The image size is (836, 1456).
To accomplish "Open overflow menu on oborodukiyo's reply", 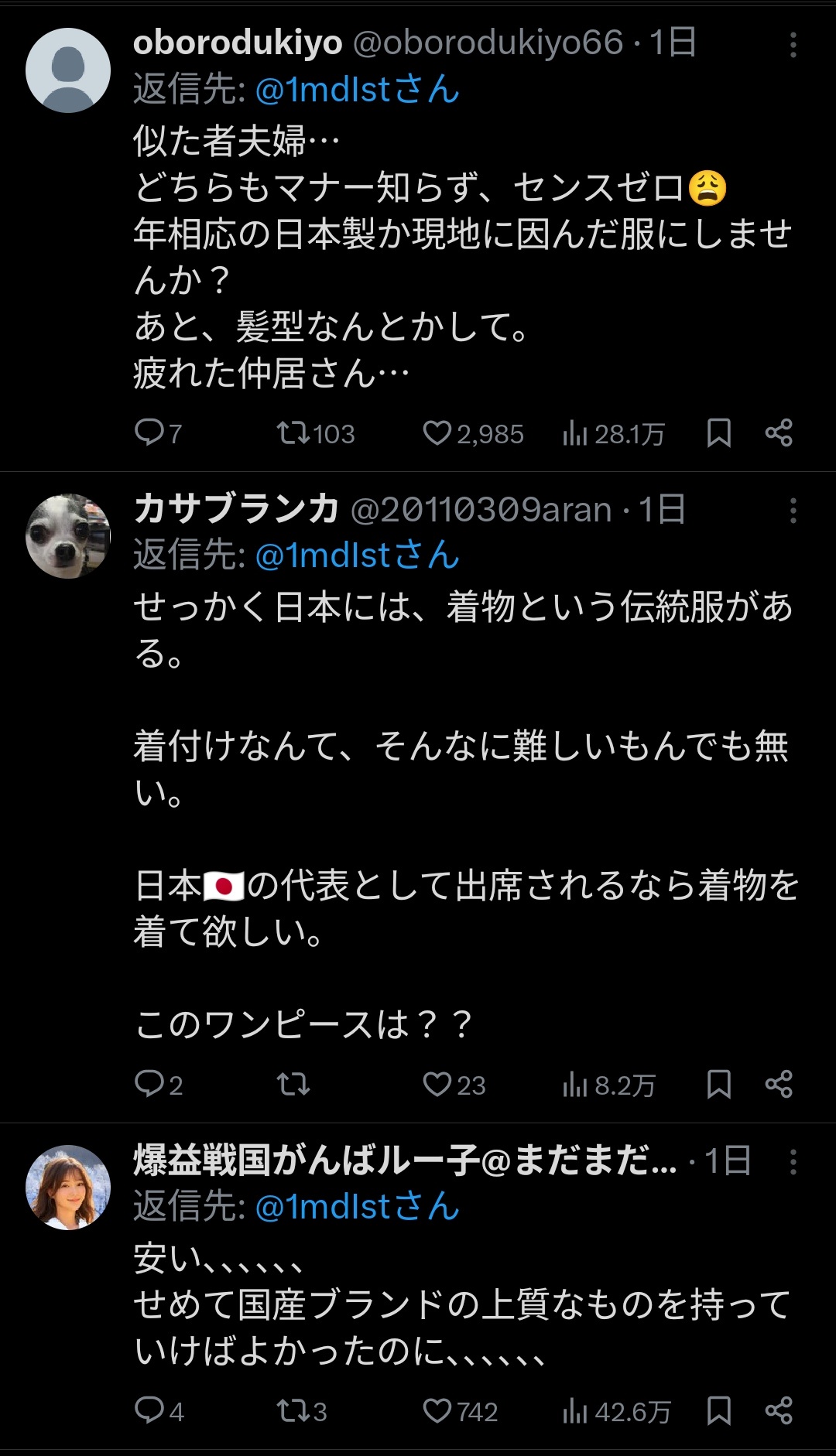I will click(793, 45).
